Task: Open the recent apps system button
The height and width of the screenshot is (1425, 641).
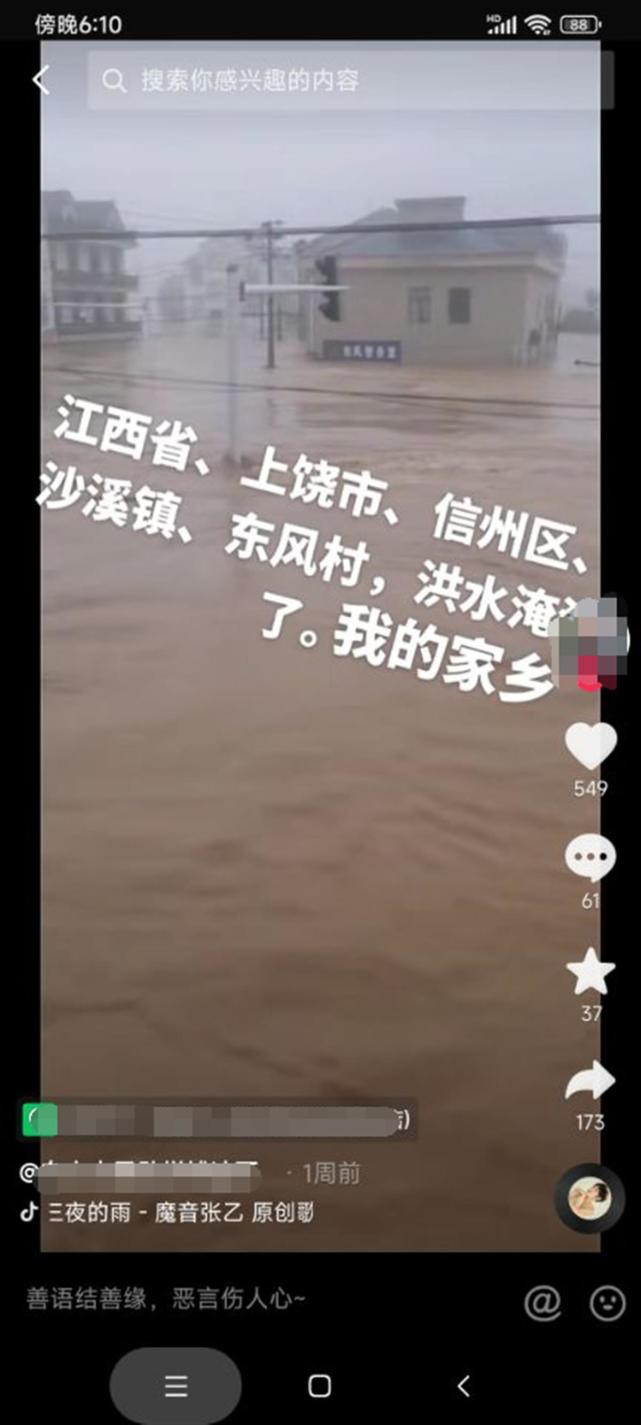Action: (x=176, y=1386)
